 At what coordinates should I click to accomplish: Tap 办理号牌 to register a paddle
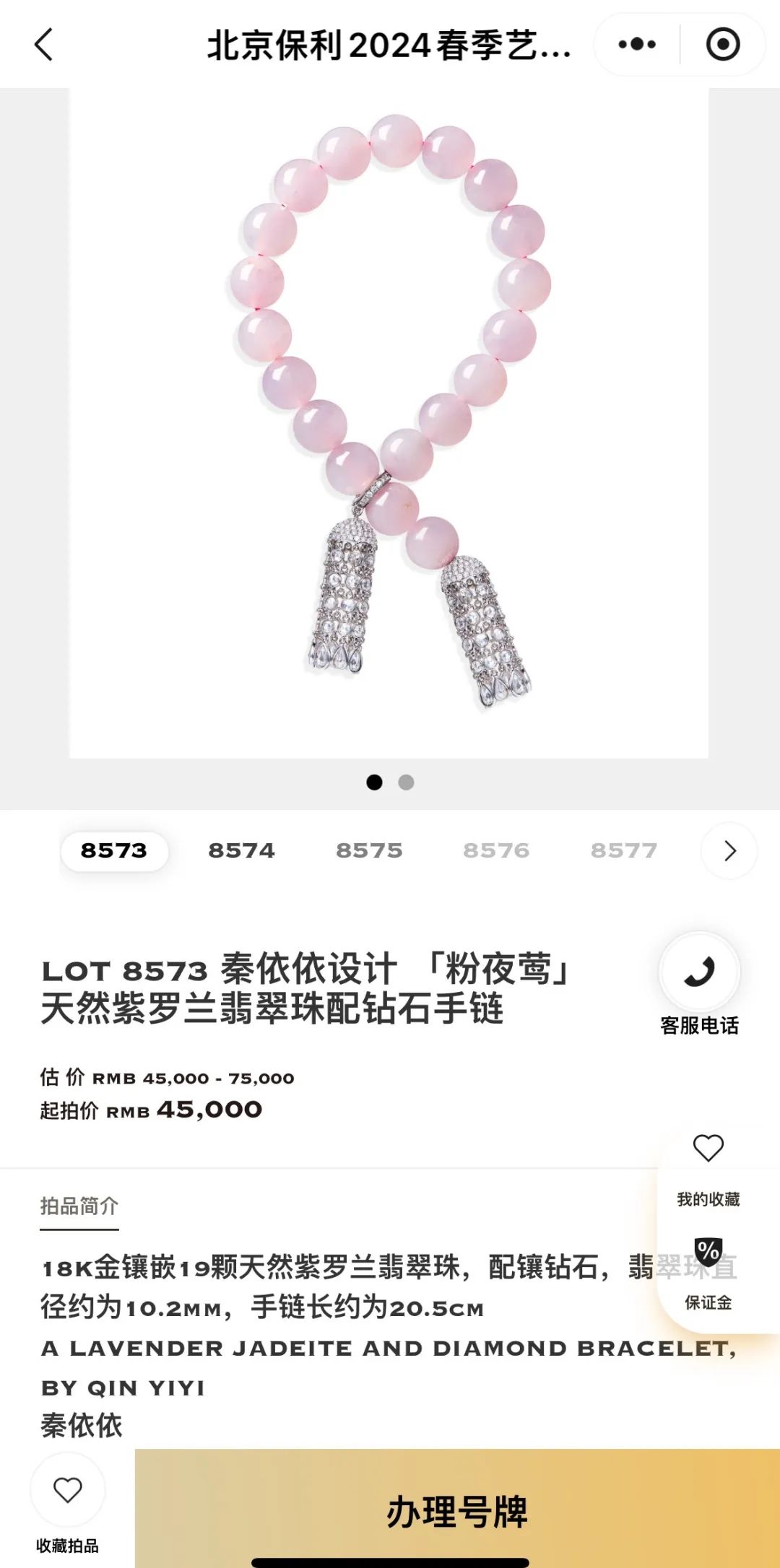pos(456,1510)
